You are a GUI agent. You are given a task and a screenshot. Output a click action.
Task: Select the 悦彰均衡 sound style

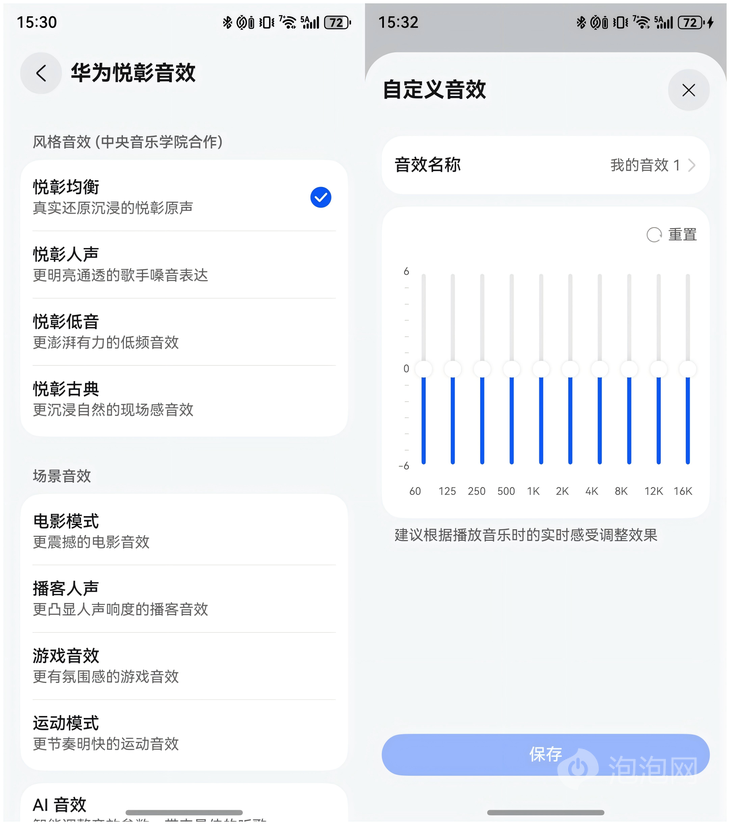pyautogui.click(x=180, y=197)
